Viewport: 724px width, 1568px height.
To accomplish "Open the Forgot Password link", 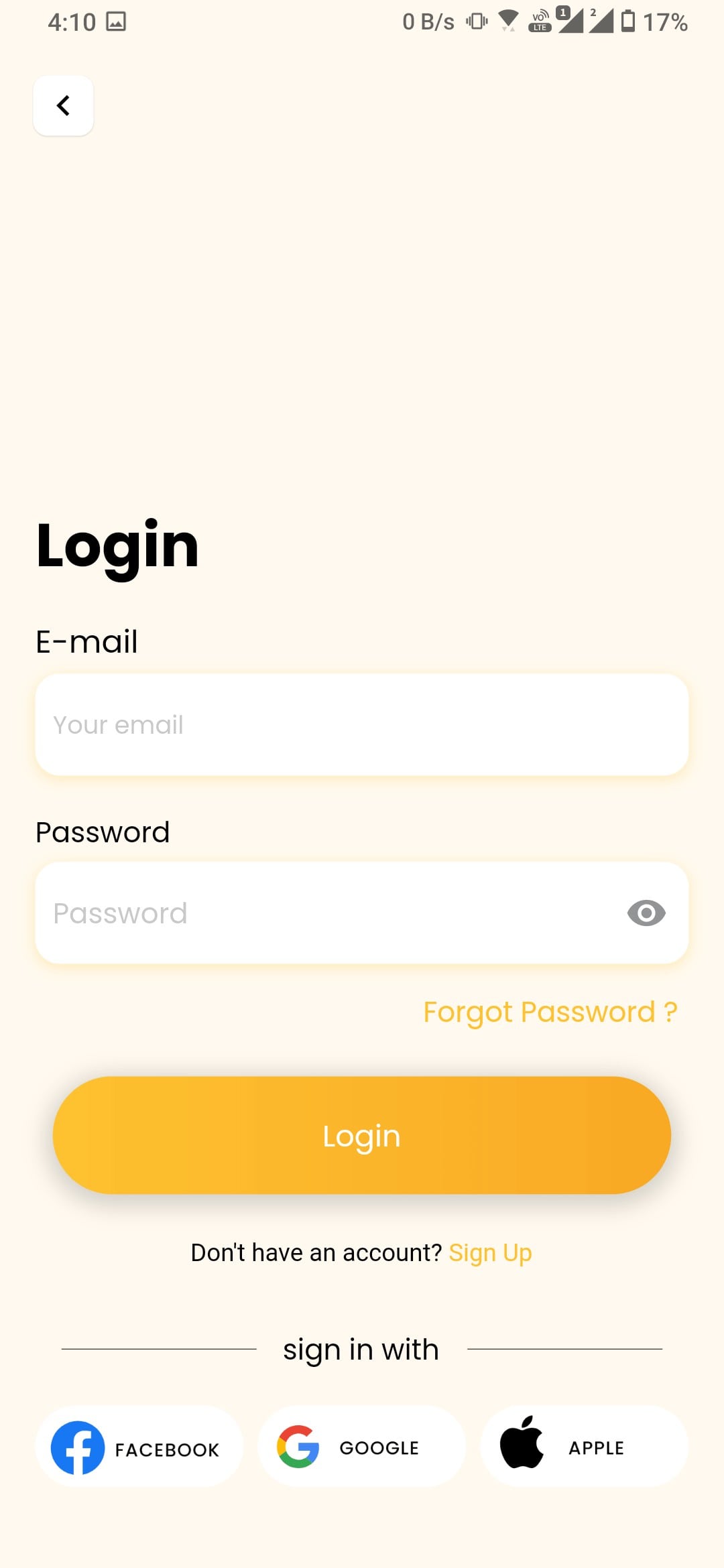I will point(550,1012).
